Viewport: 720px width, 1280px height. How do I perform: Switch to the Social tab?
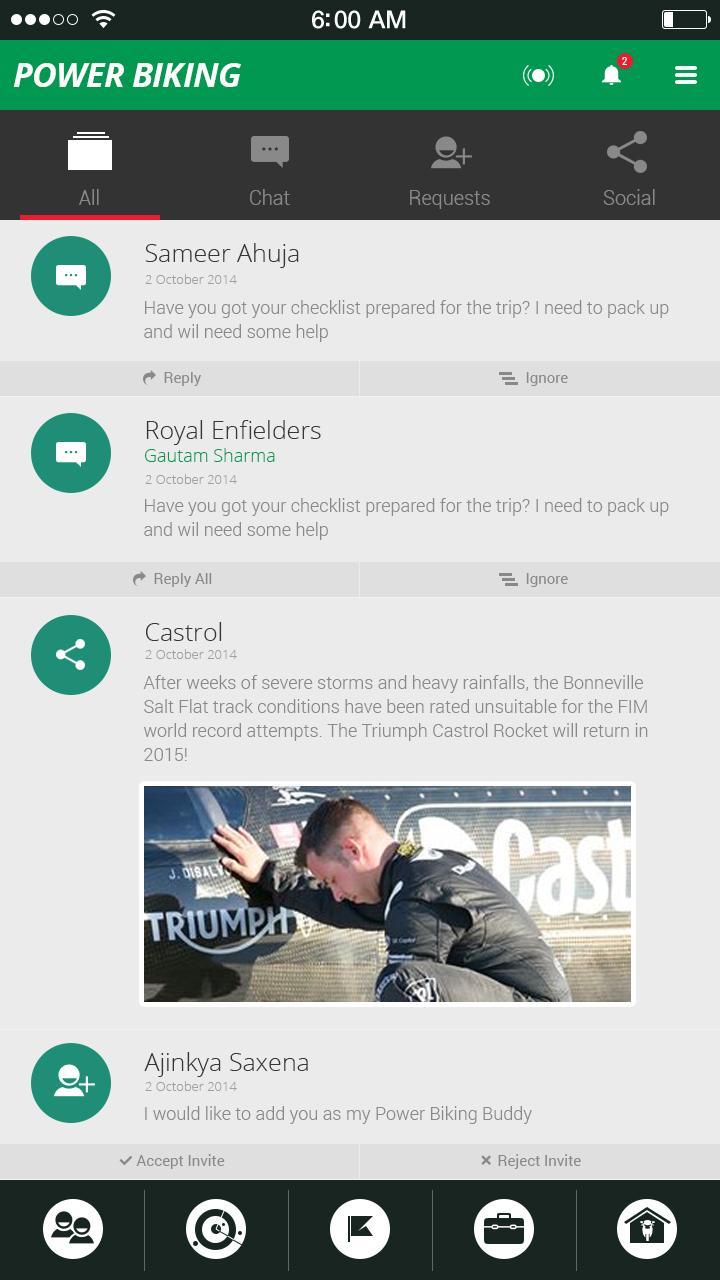(628, 170)
